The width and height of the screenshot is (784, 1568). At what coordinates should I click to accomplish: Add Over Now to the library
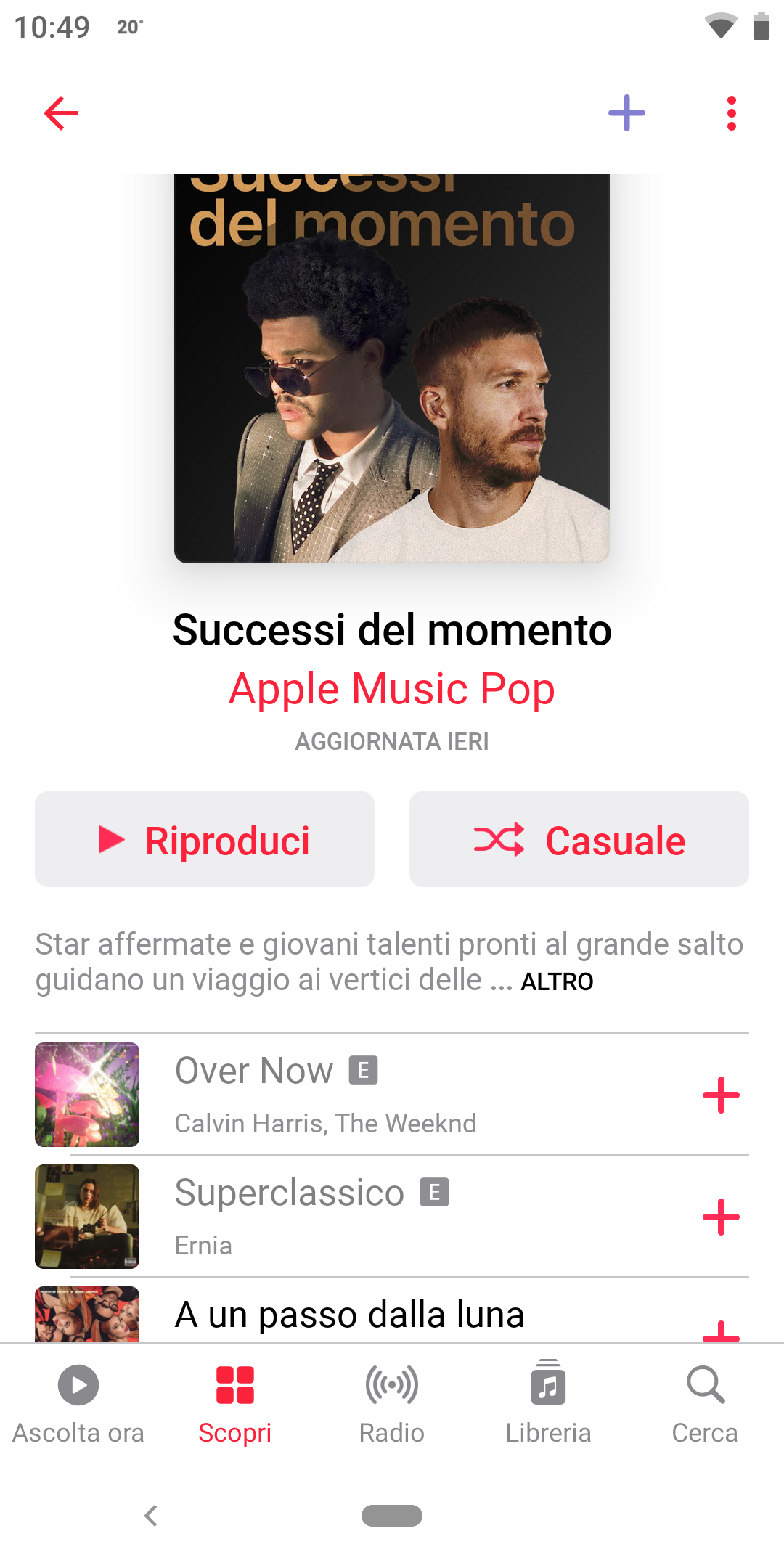[721, 1095]
